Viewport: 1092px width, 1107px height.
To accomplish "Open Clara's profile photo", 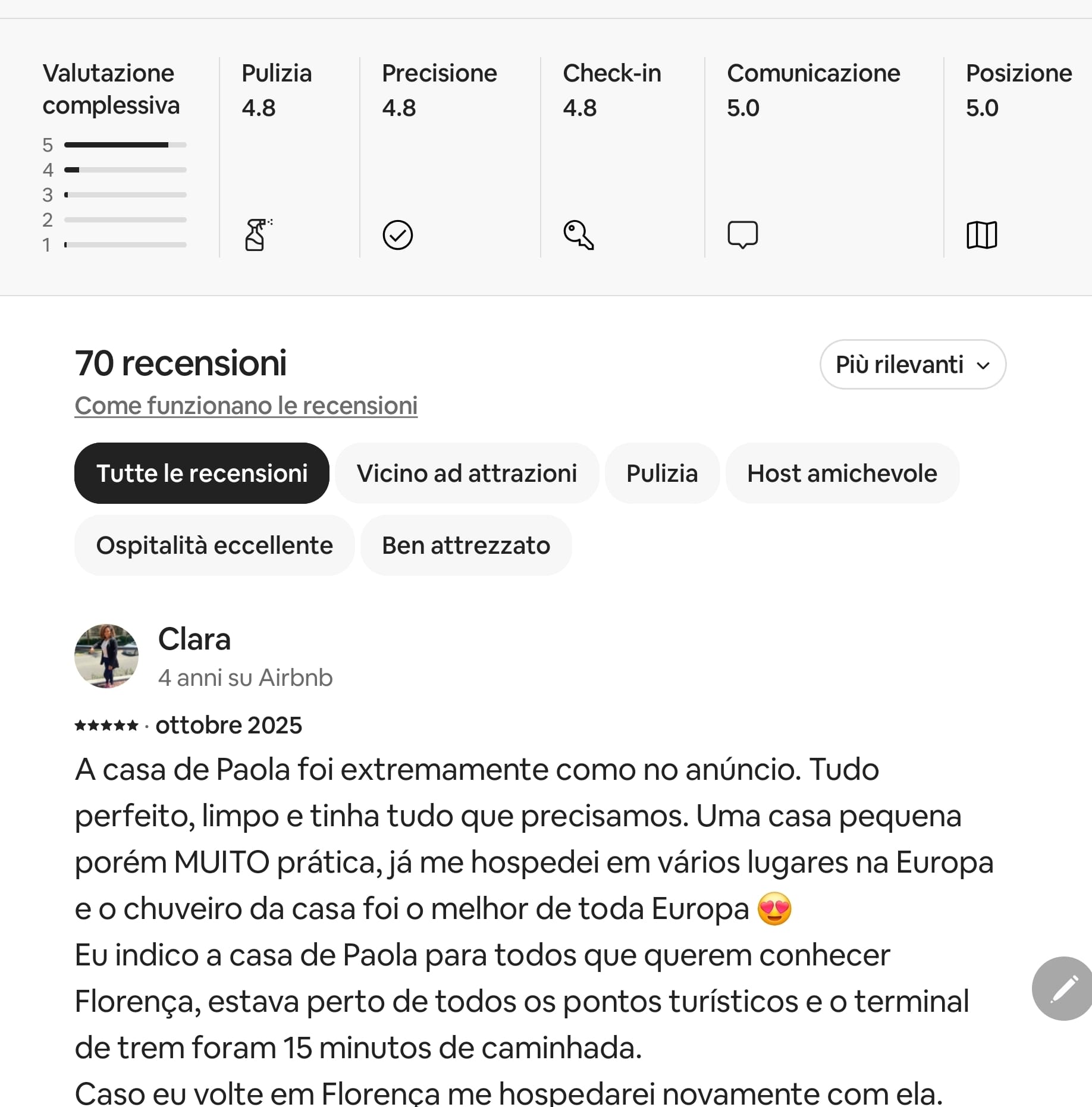I will 106,656.
